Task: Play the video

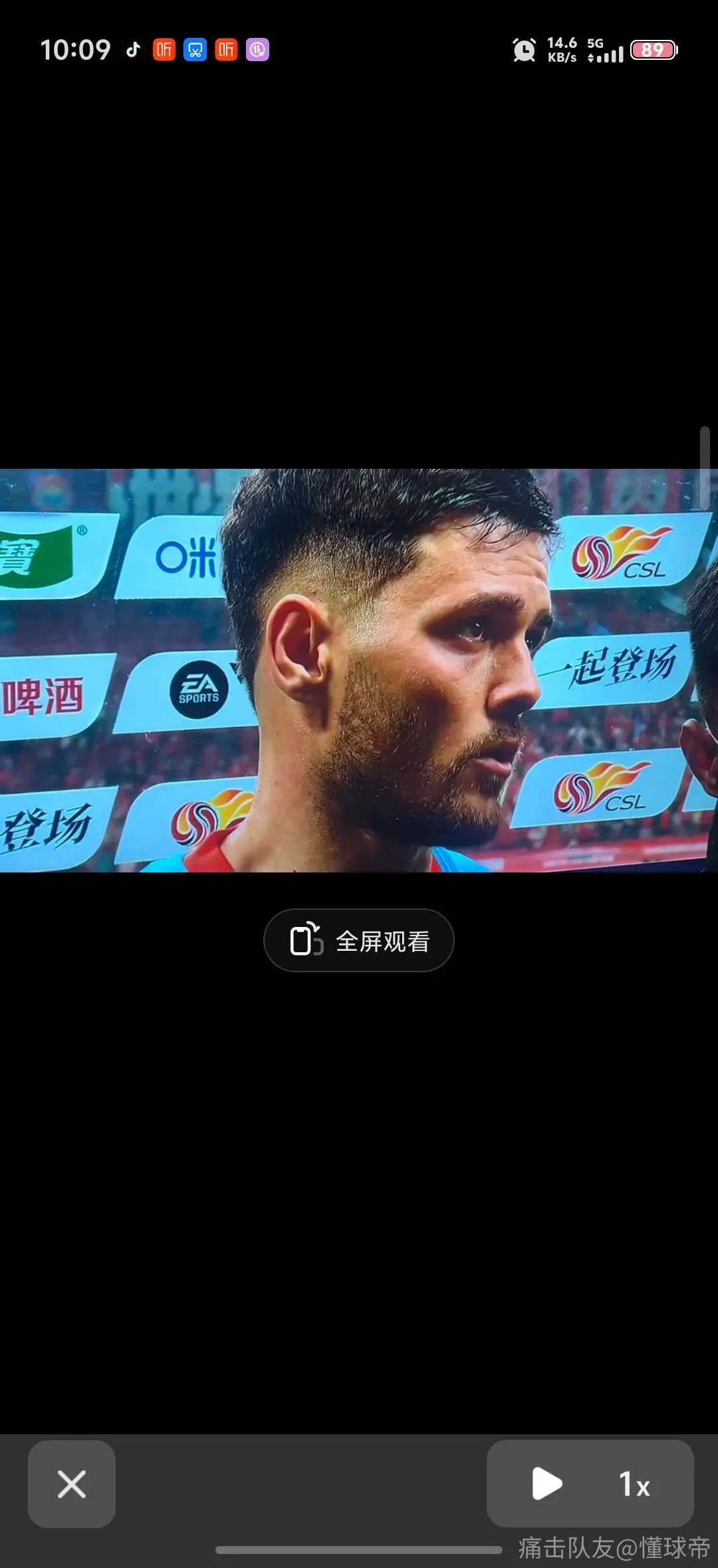Action: click(x=547, y=1484)
